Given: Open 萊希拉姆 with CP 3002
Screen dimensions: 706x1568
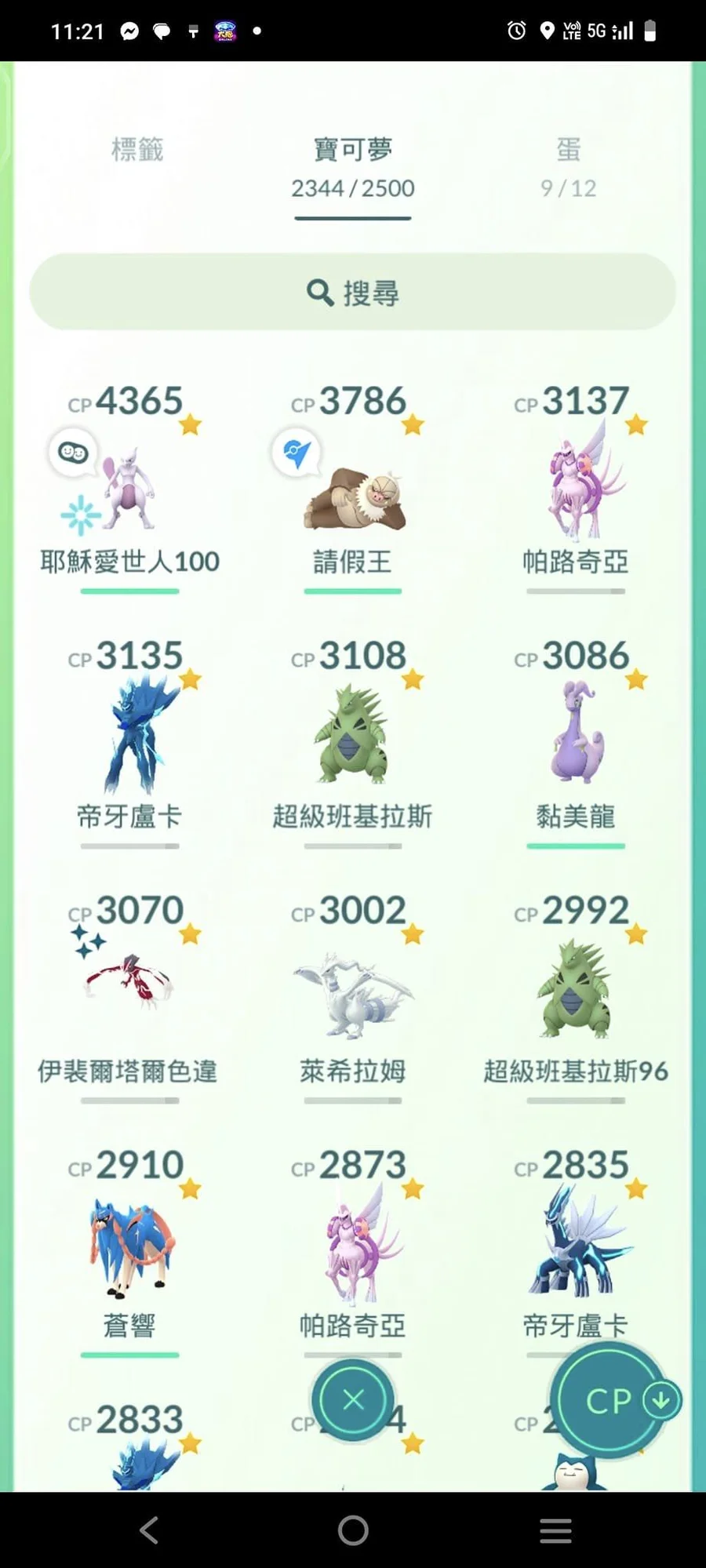Looking at the screenshot, I should (x=353, y=992).
